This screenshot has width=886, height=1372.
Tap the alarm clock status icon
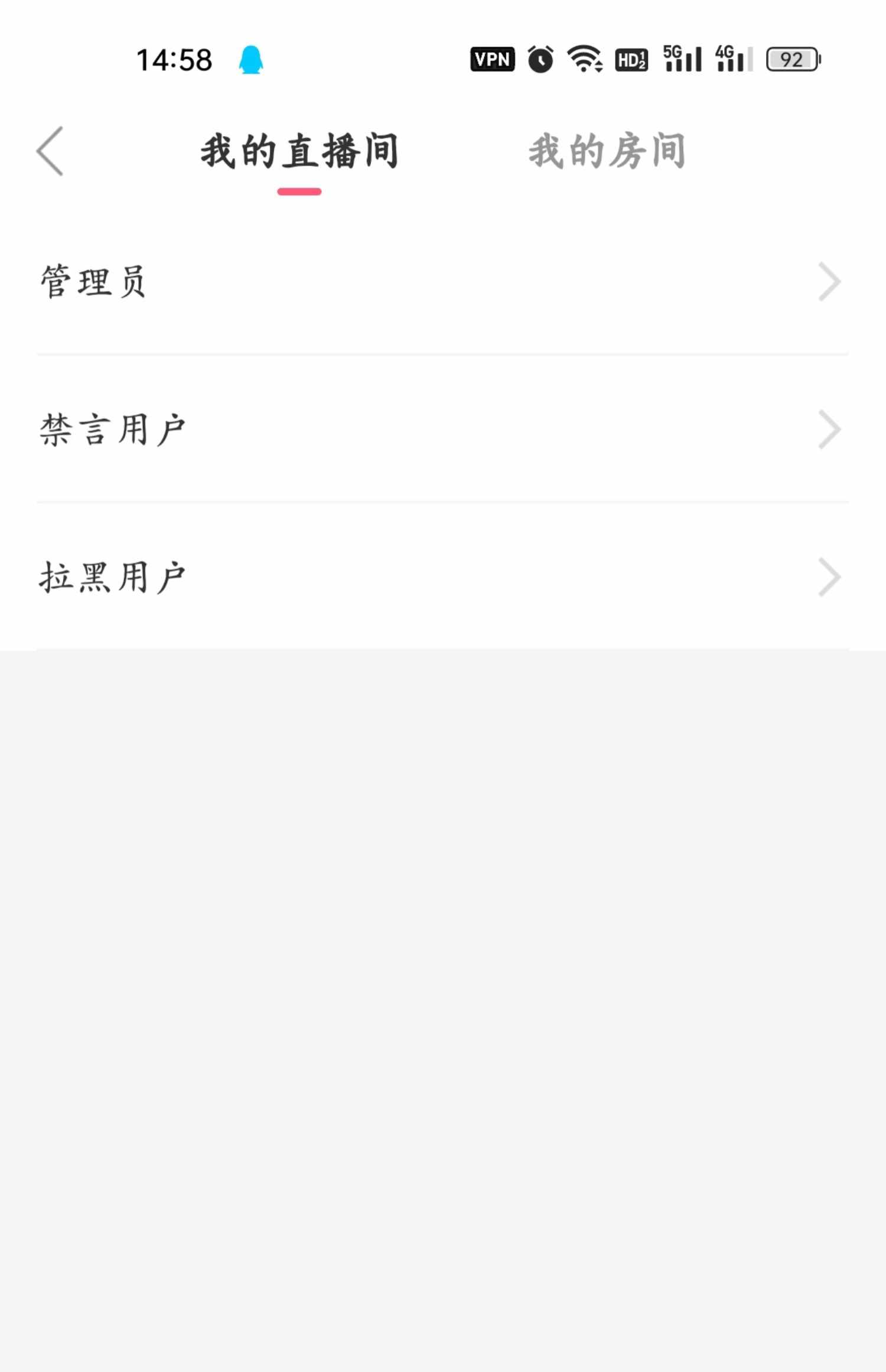[540, 58]
